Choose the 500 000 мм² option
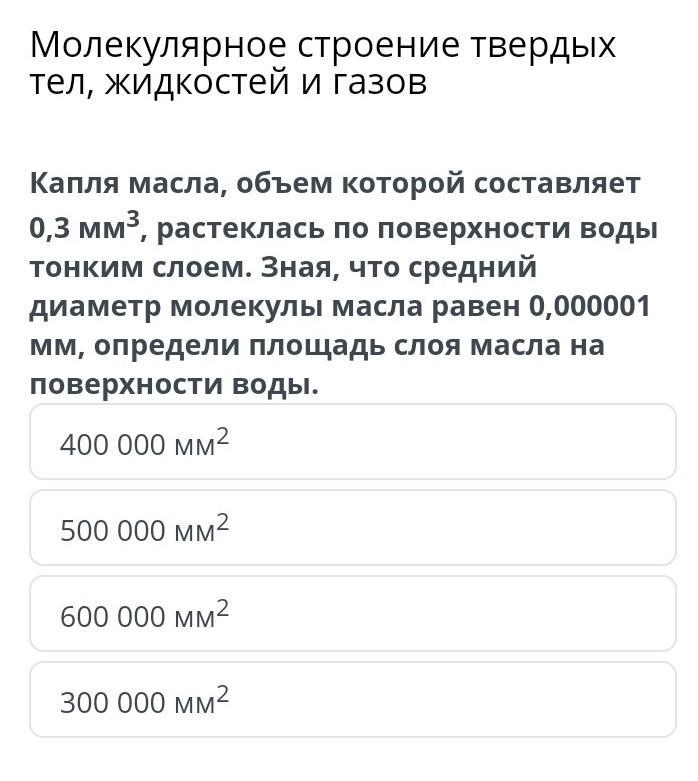698x781 pixels. [x=352, y=528]
